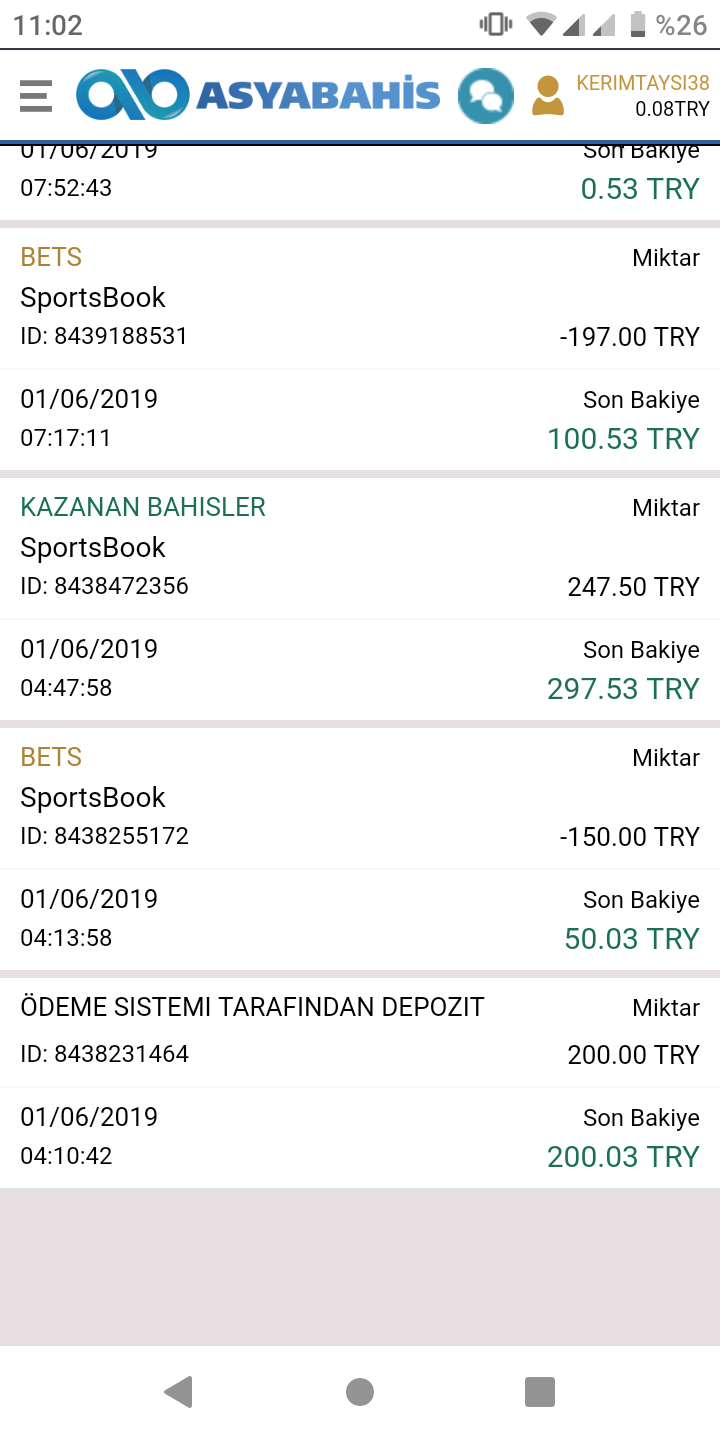The width and height of the screenshot is (720, 1440).
Task: Open the KERIMTAYSI38 account profile
Action: coord(620,95)
